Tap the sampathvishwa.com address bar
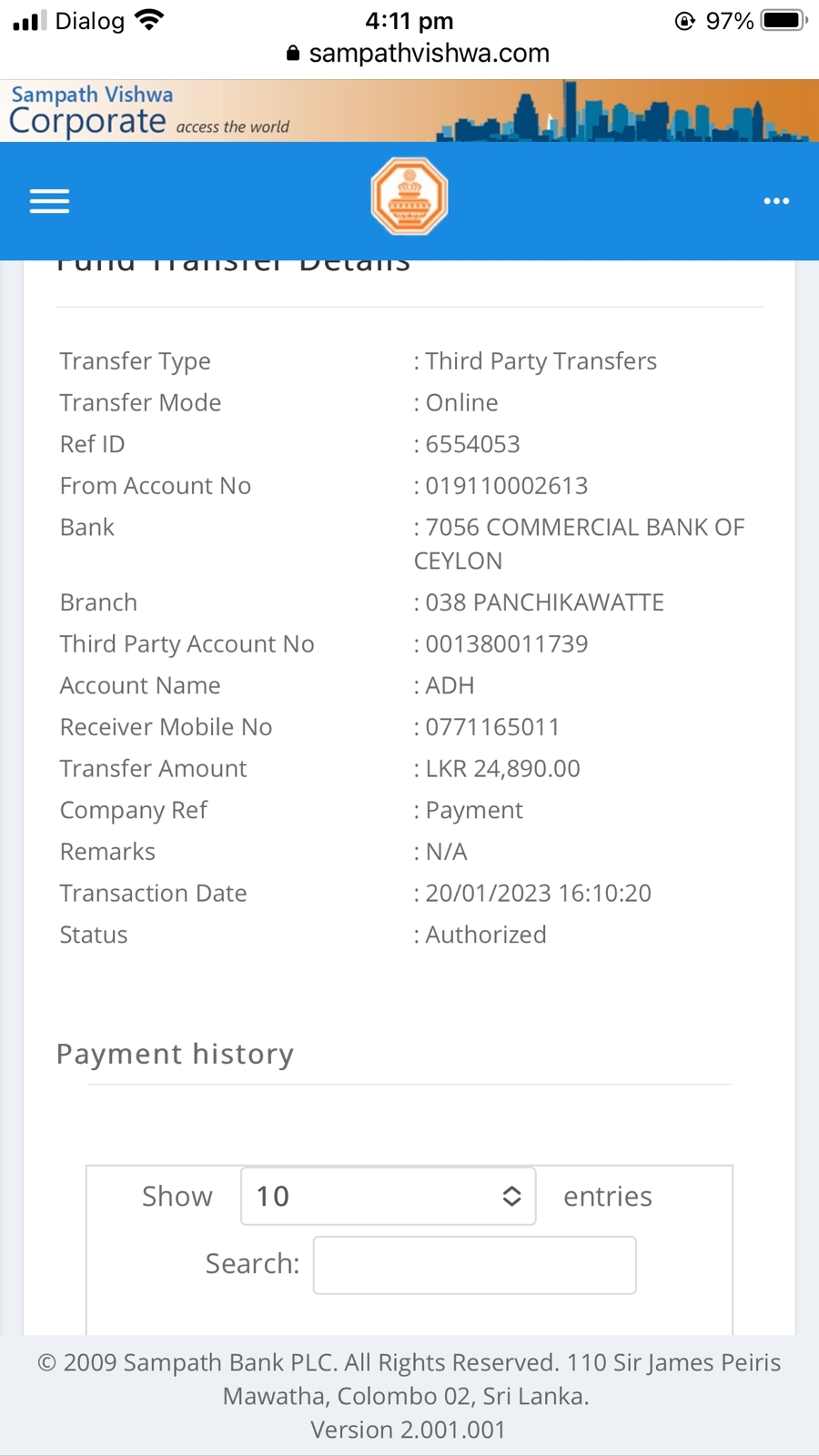This screenshot has width=819, height=1456. pos(419,54)
